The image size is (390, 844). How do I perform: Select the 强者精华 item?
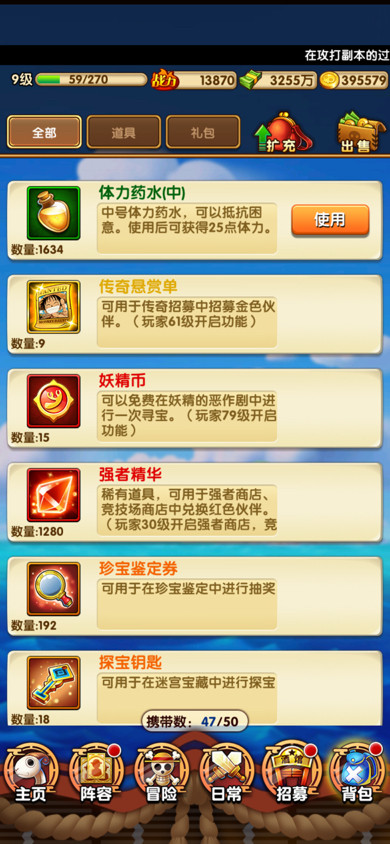tap(195, 502)
